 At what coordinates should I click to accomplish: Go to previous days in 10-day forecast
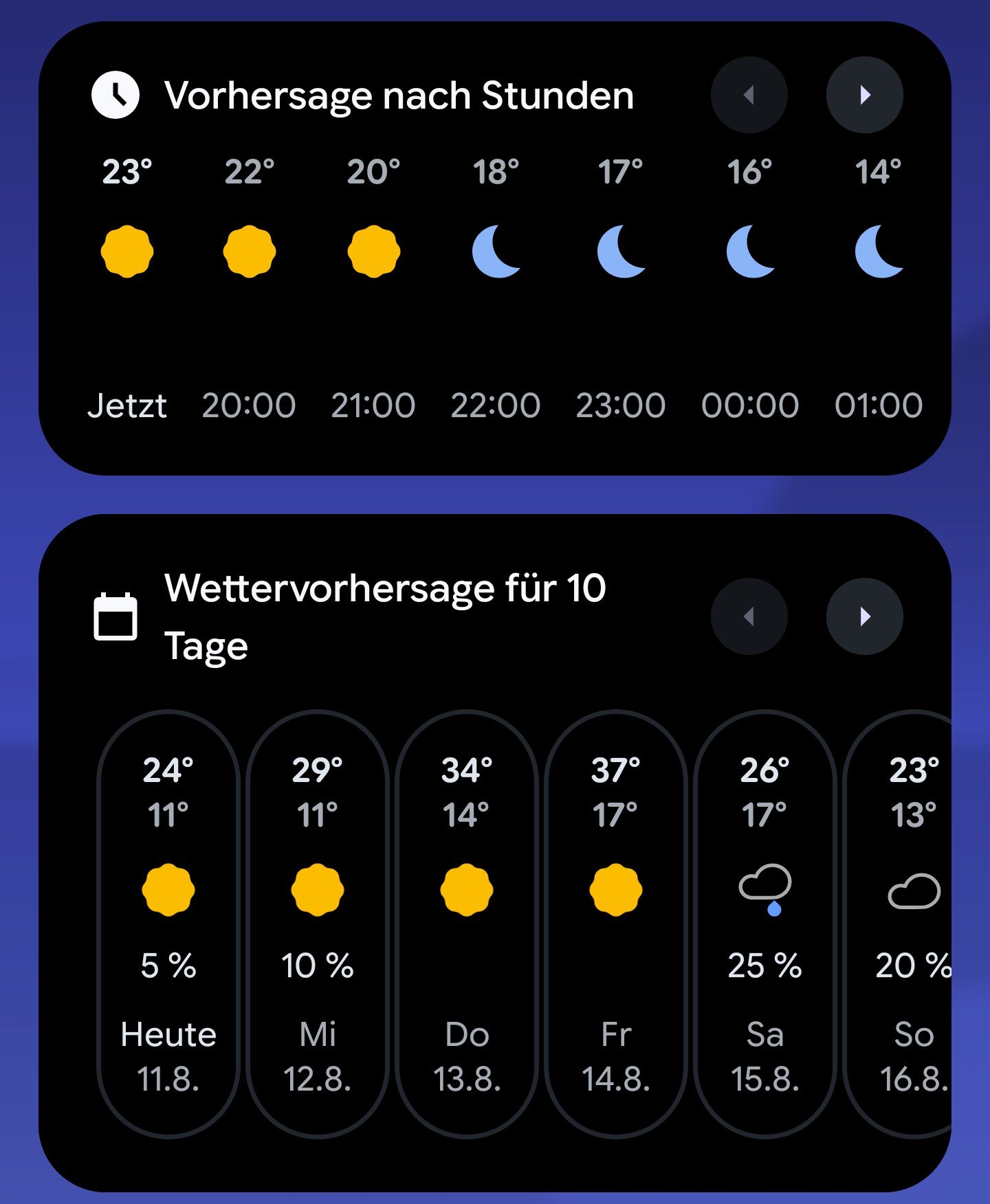tap(749, 616)
